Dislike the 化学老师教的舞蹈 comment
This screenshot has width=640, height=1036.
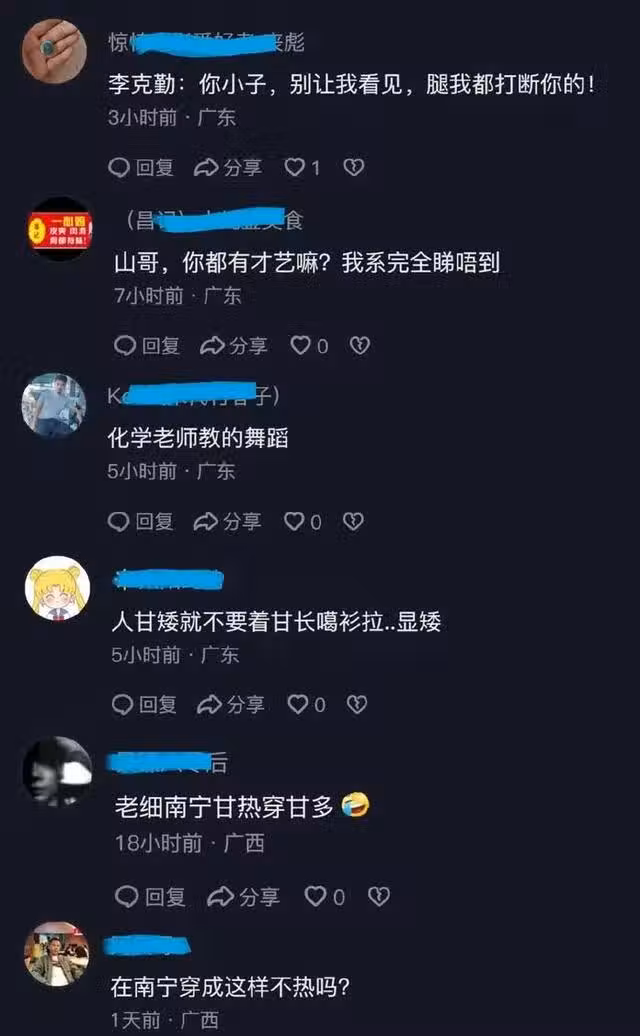coord(353,522)
